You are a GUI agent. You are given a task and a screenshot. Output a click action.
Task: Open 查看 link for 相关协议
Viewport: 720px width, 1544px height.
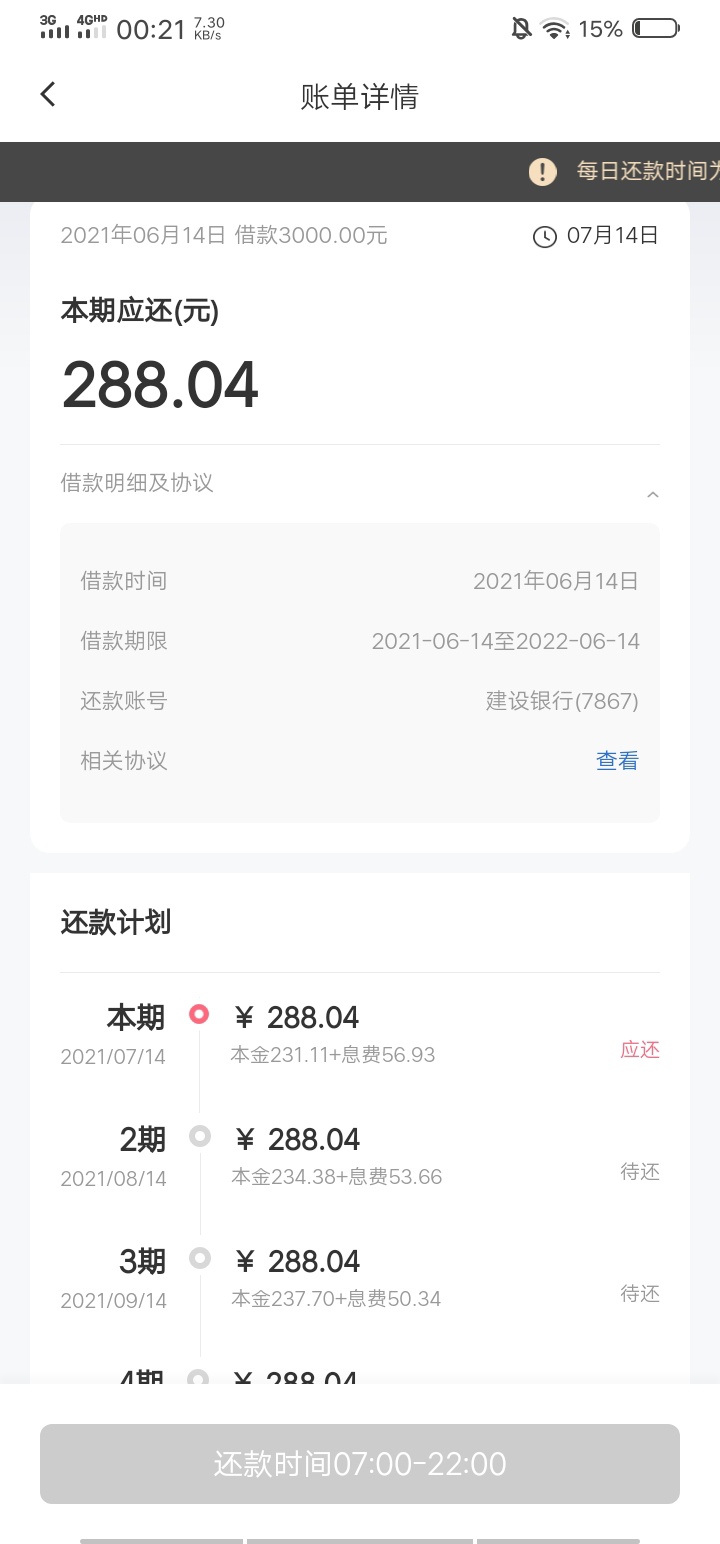click(617, 761)
